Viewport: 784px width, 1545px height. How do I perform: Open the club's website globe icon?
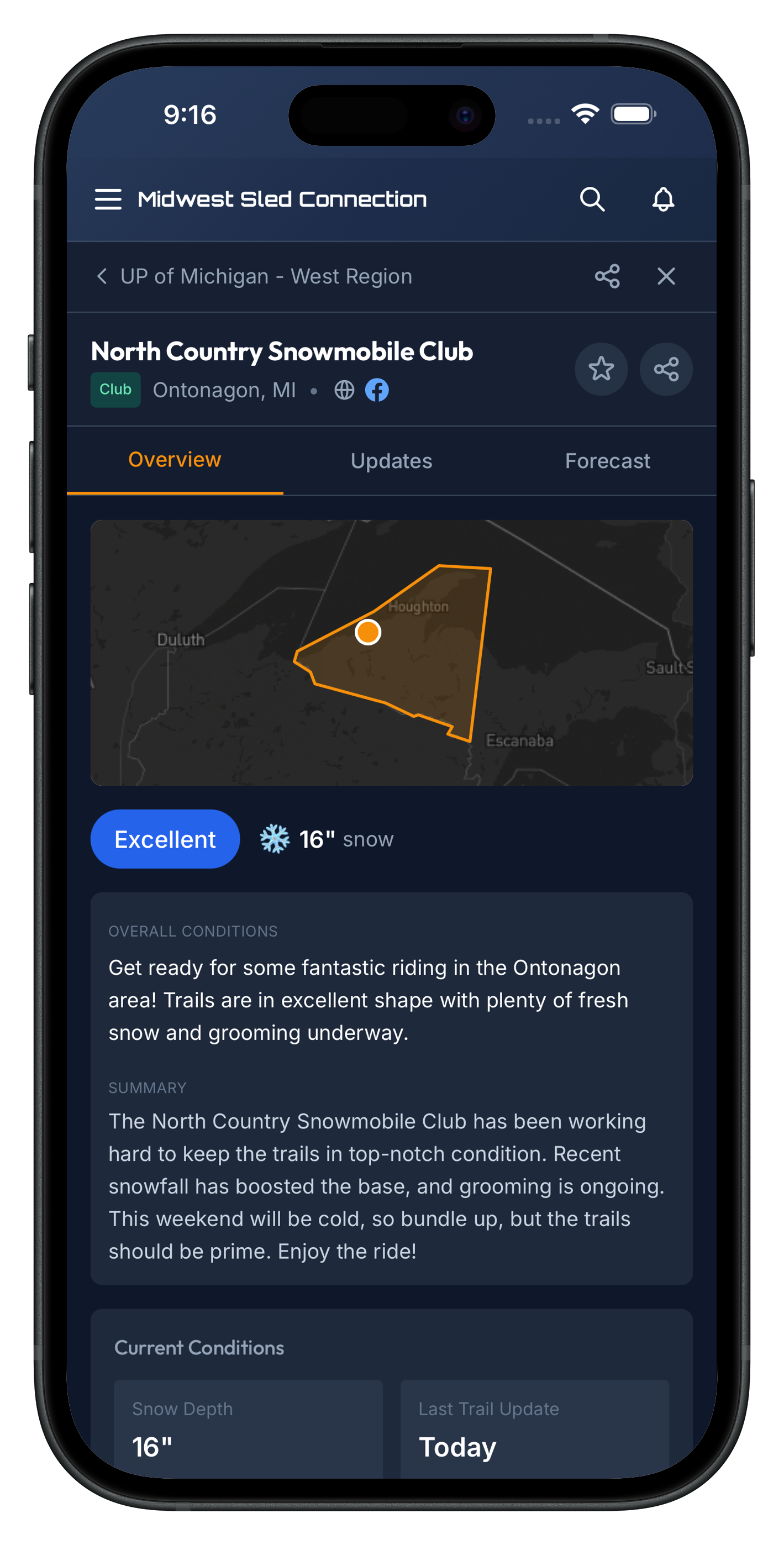[x=344, y=391]
